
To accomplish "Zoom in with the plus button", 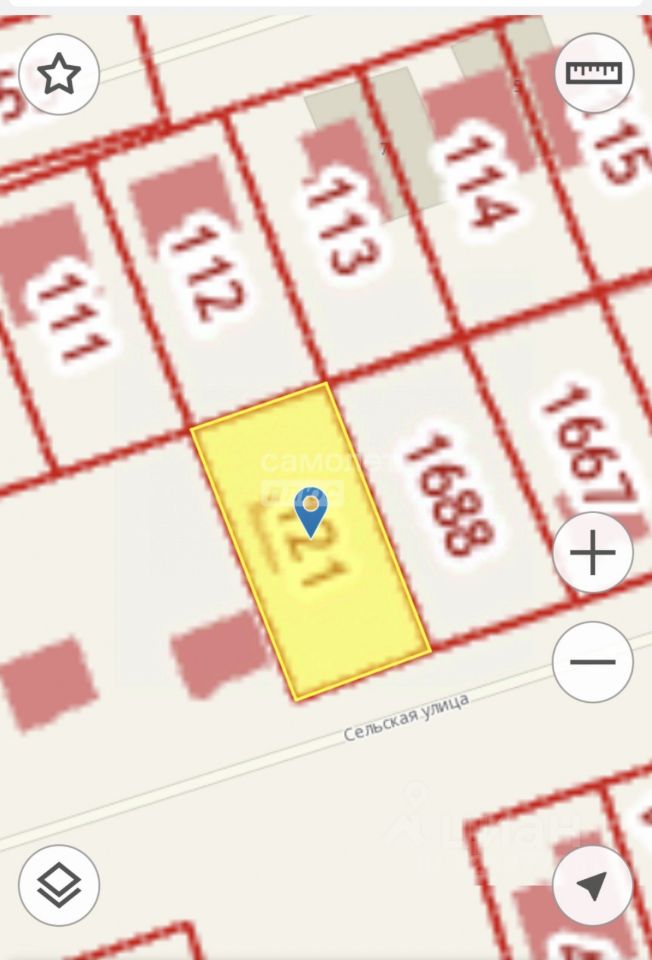I will click(x=593, y=553).
